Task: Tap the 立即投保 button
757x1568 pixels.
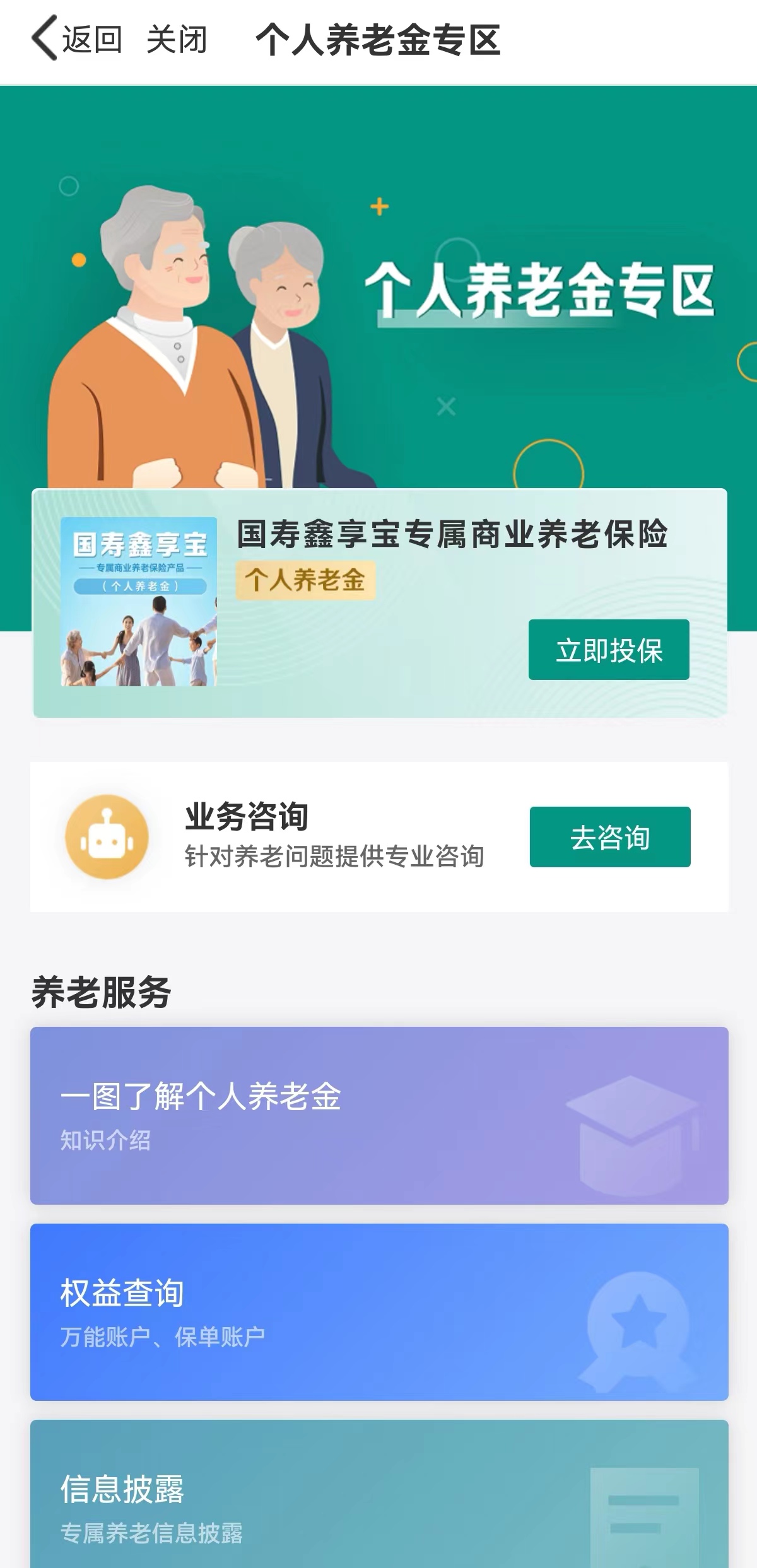Action: click(608, 650)
